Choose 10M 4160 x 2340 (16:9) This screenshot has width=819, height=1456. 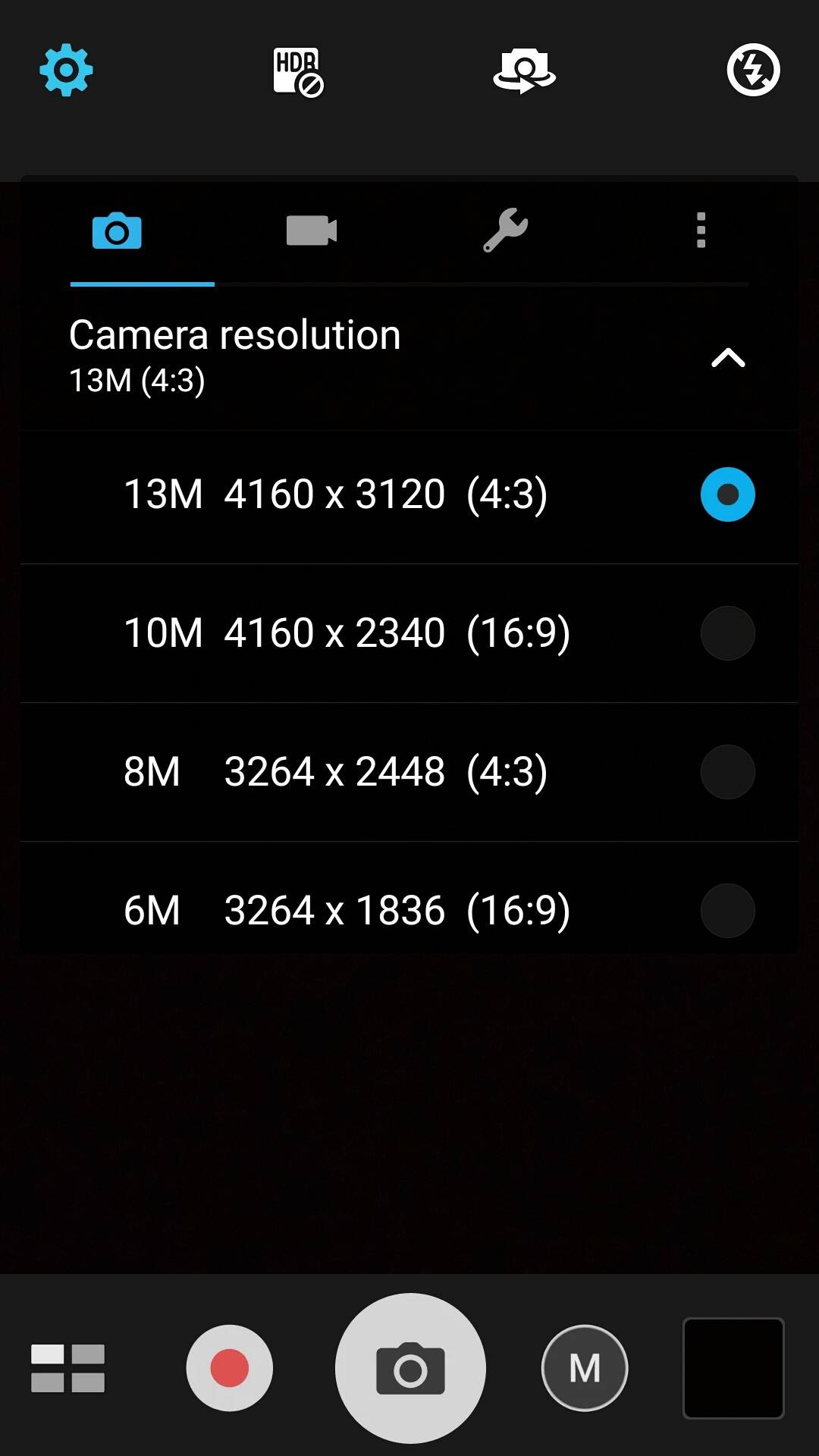(409, 633)
